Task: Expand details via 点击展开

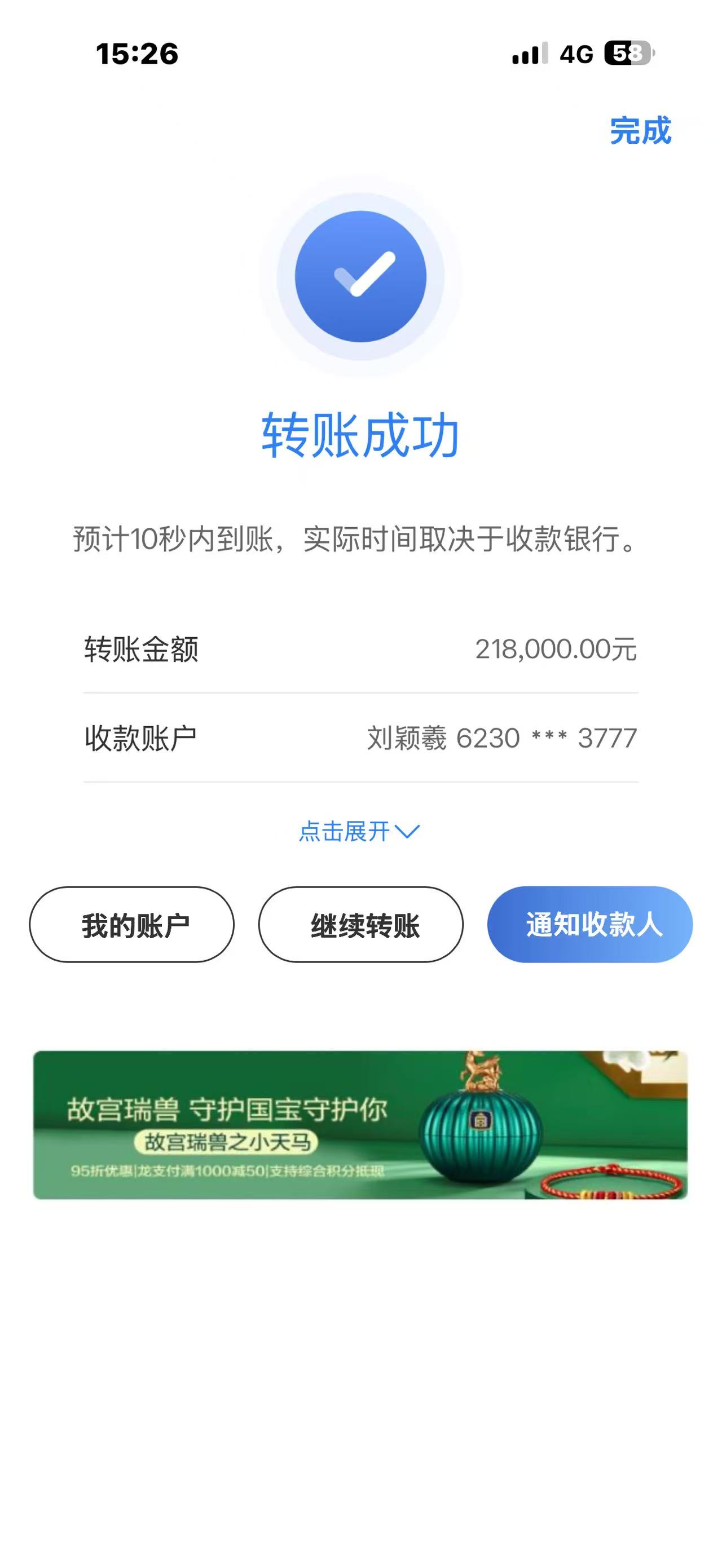Action: point(359,831)
